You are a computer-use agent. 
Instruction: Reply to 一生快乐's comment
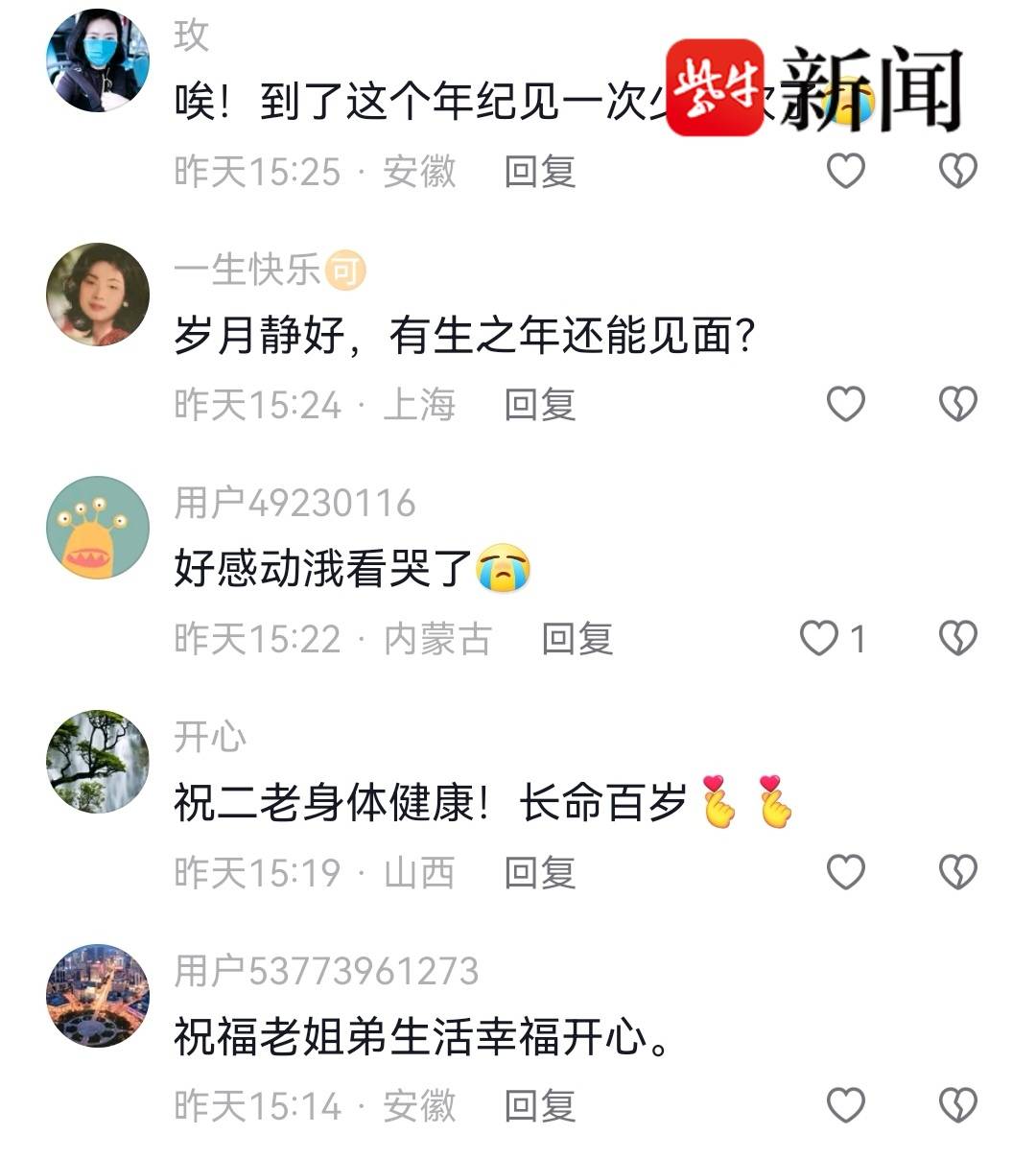pos(539,405)
